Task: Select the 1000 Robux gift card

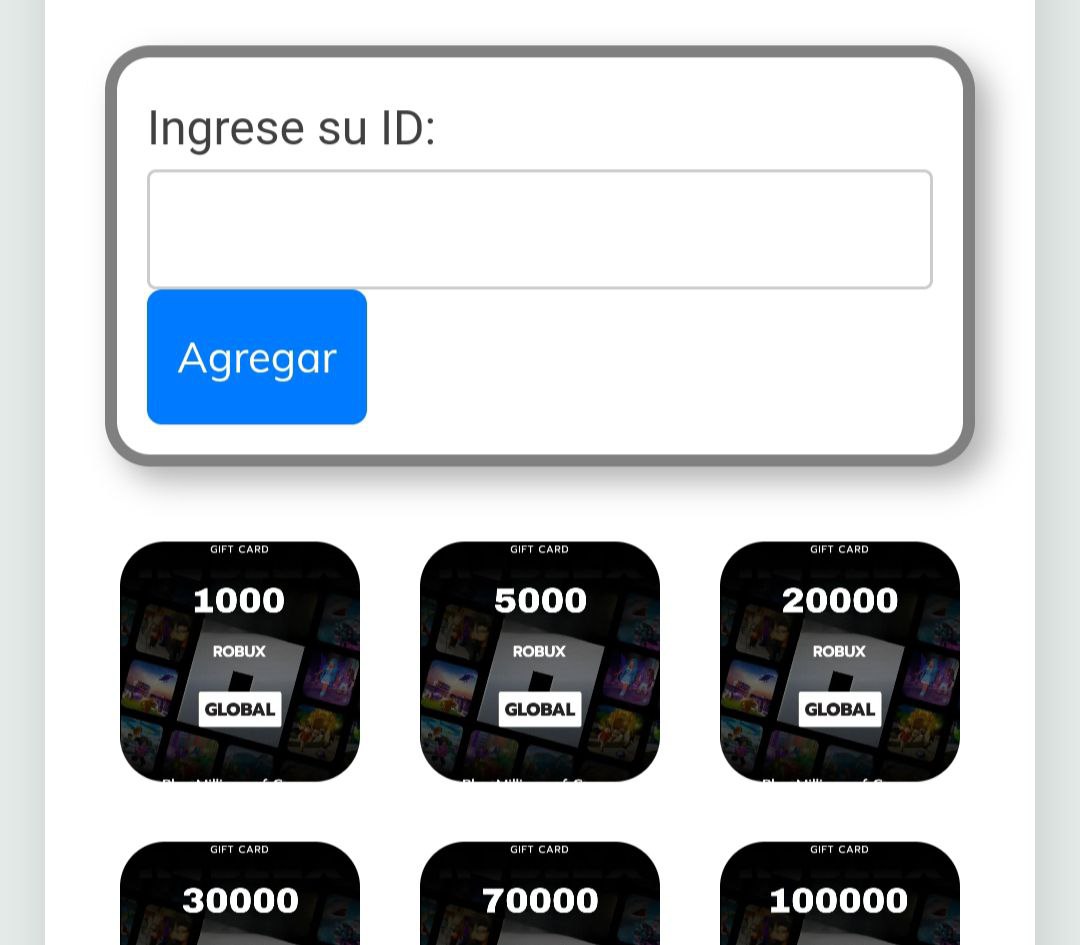Action: [240, 661]
